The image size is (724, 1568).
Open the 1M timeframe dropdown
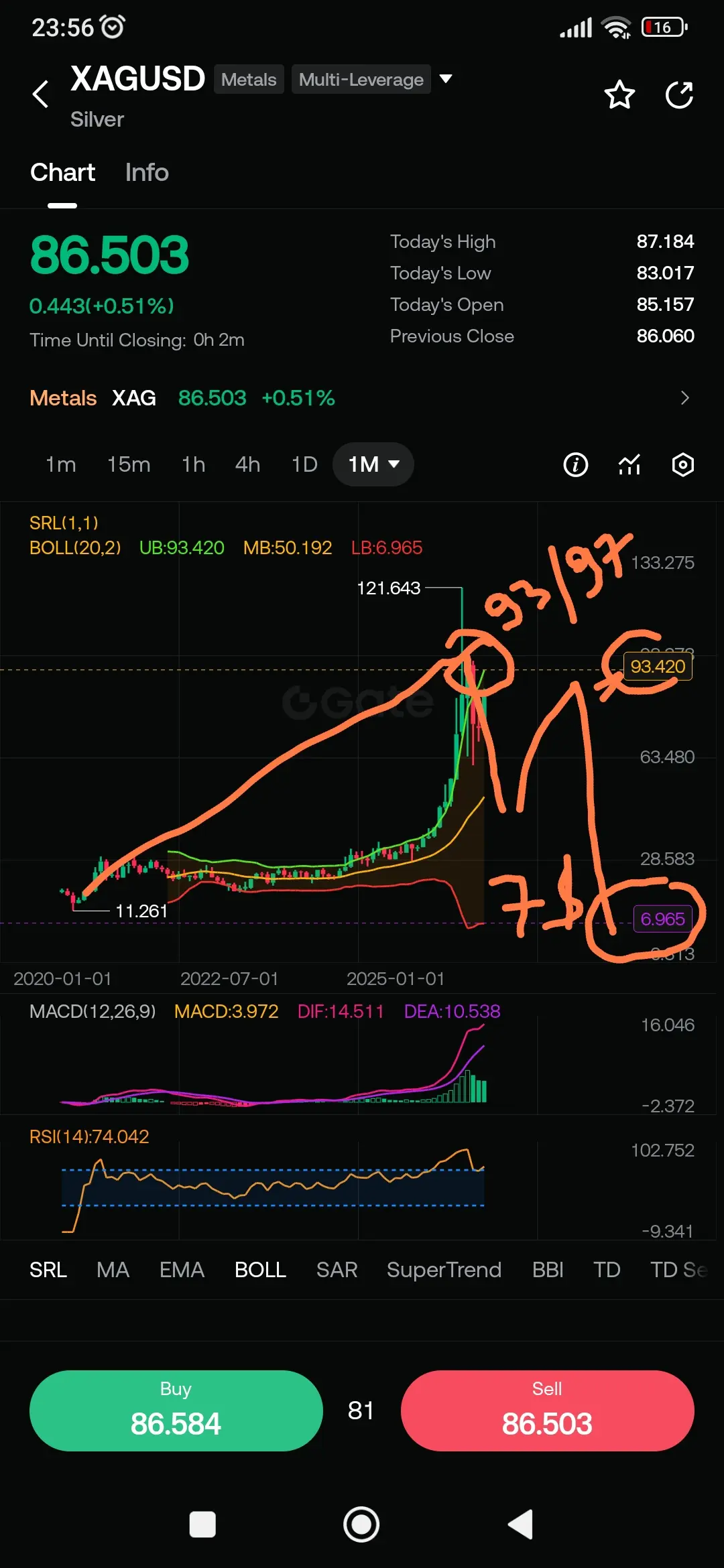click(x=373, y=464)
